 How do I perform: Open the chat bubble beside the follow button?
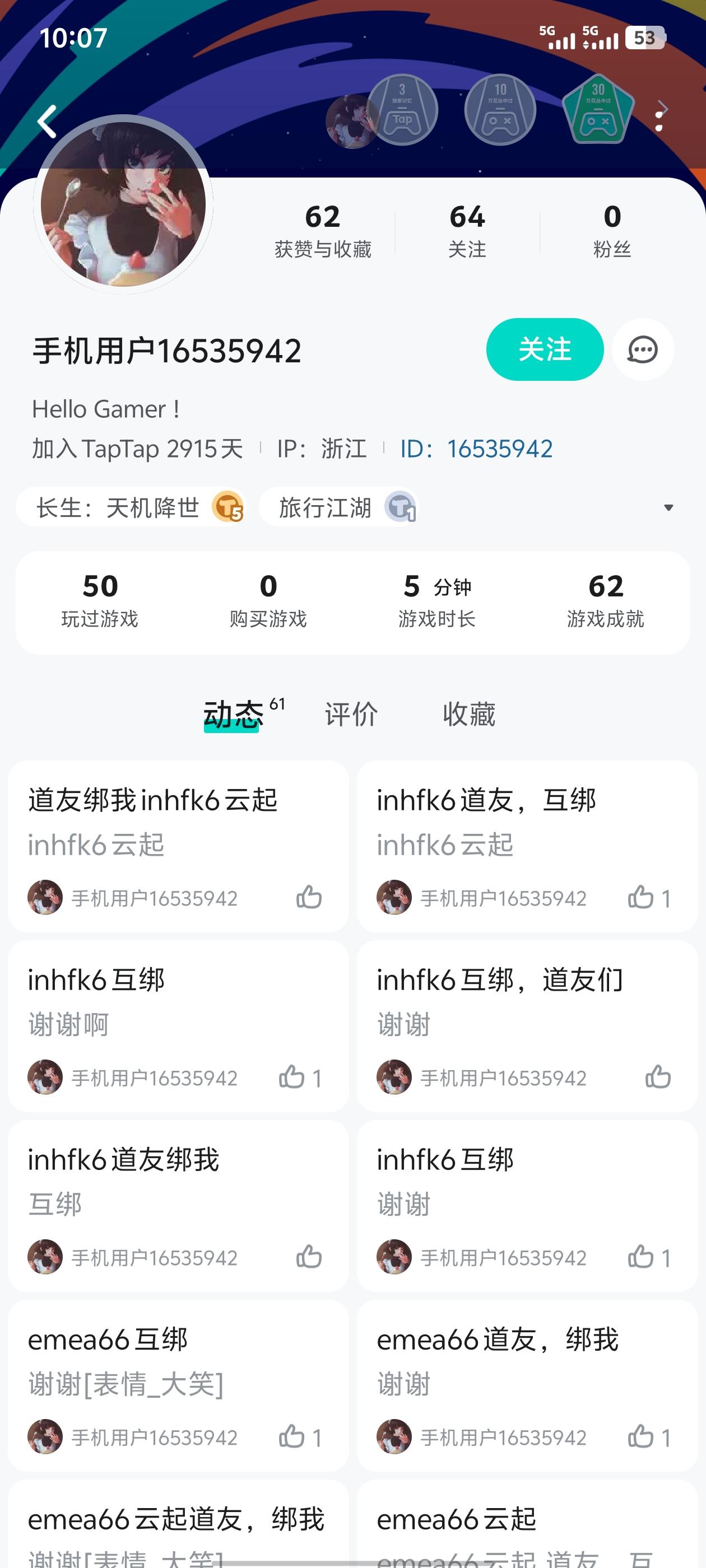point(643,349)
